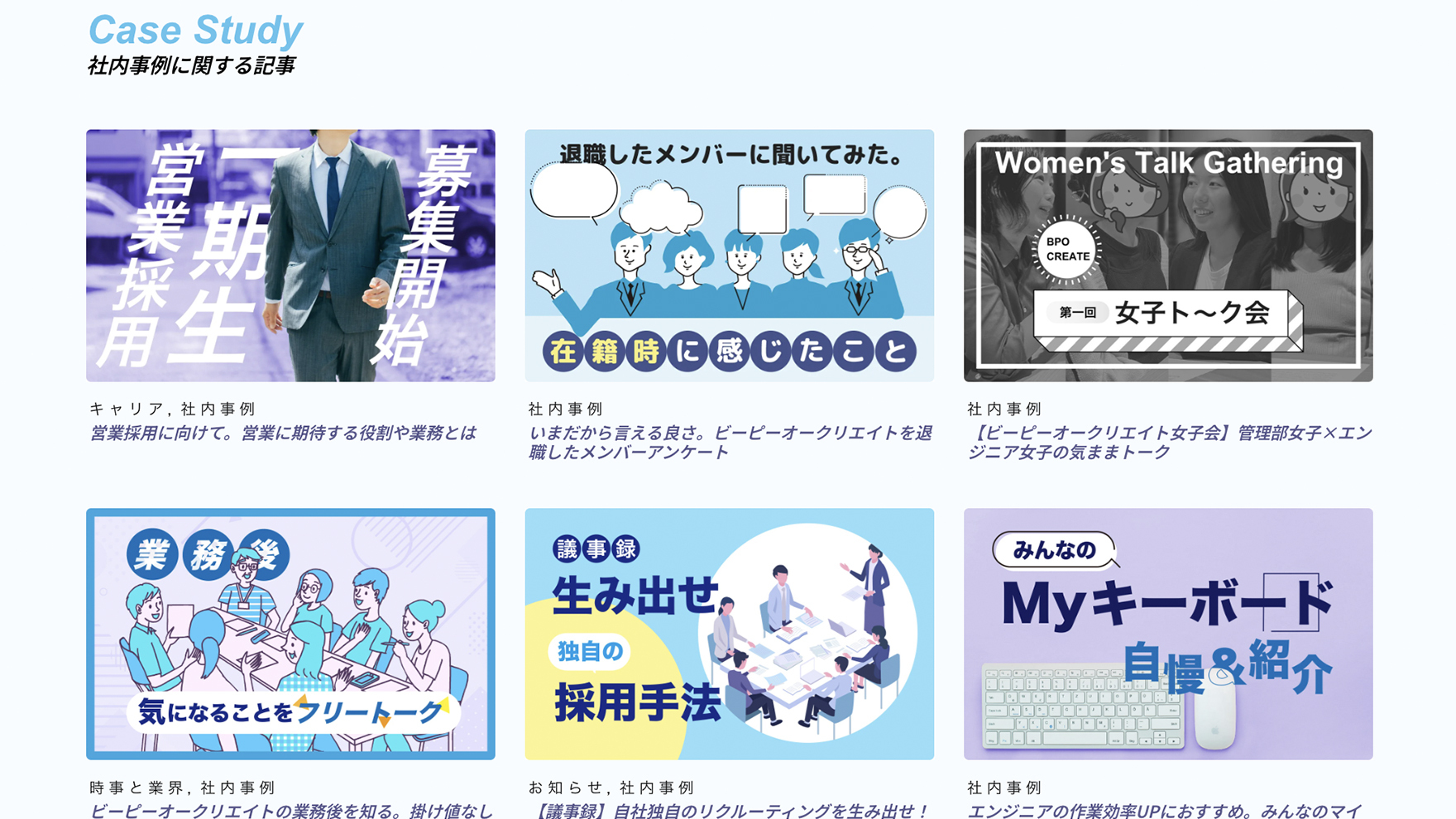Open the みんなのMyキーボード article image

1167,634
